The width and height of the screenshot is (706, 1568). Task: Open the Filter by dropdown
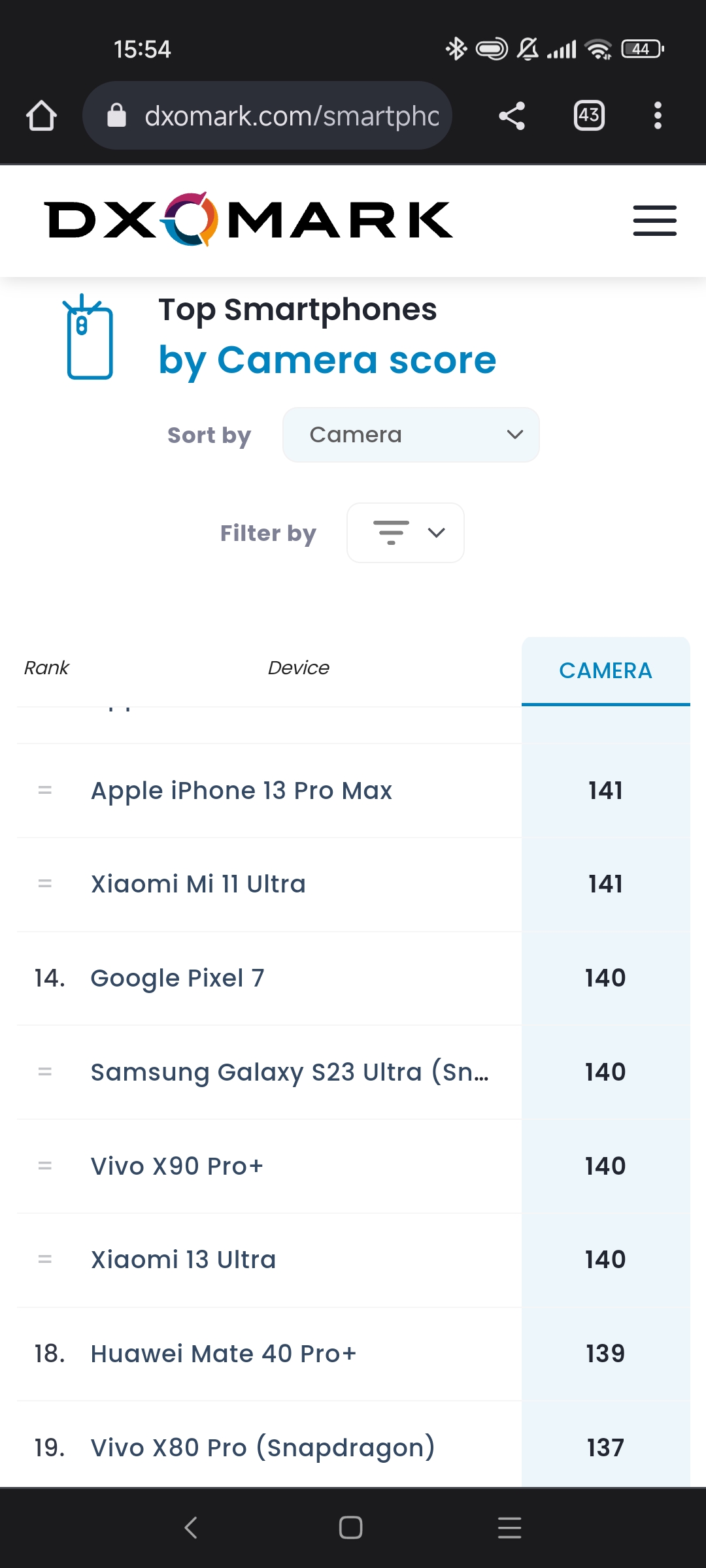tap(405, 532)
